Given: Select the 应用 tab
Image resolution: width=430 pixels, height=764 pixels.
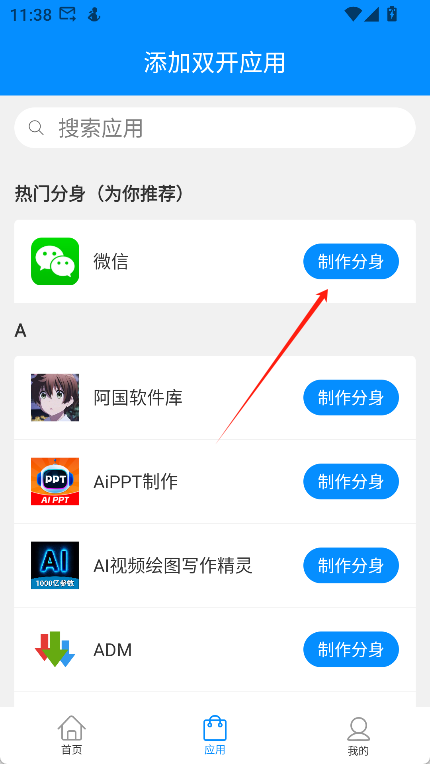Looking at the screenshot, I should tap(215, 735).
